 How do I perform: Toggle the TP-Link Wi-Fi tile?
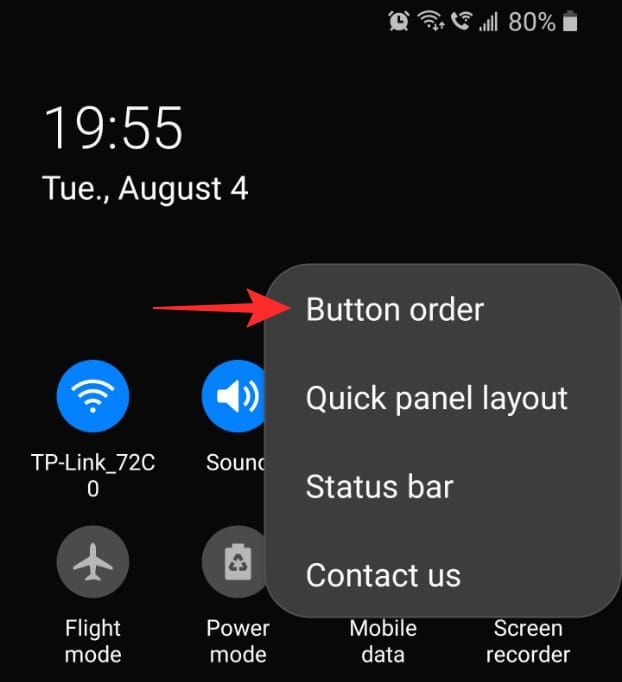click(93, 396)
